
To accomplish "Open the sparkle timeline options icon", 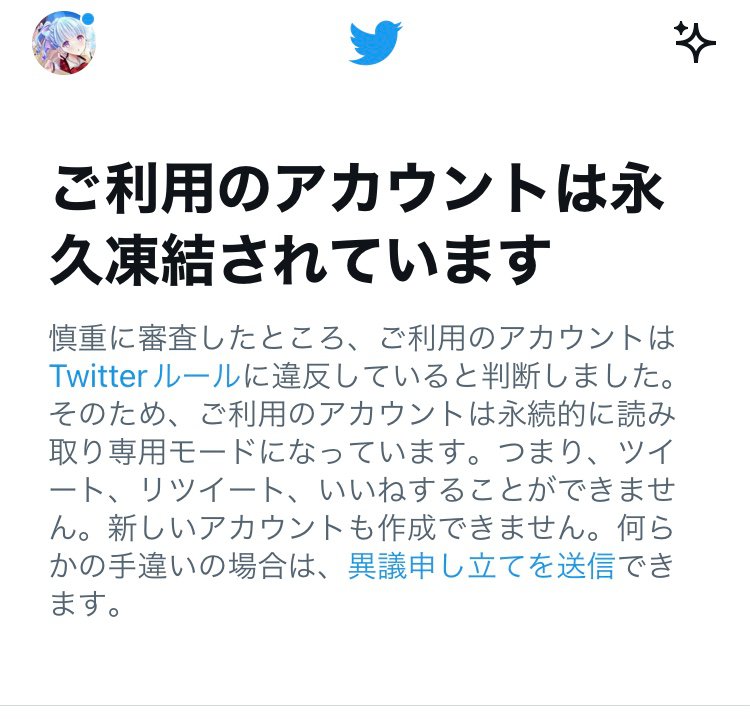I will (694, 43).
